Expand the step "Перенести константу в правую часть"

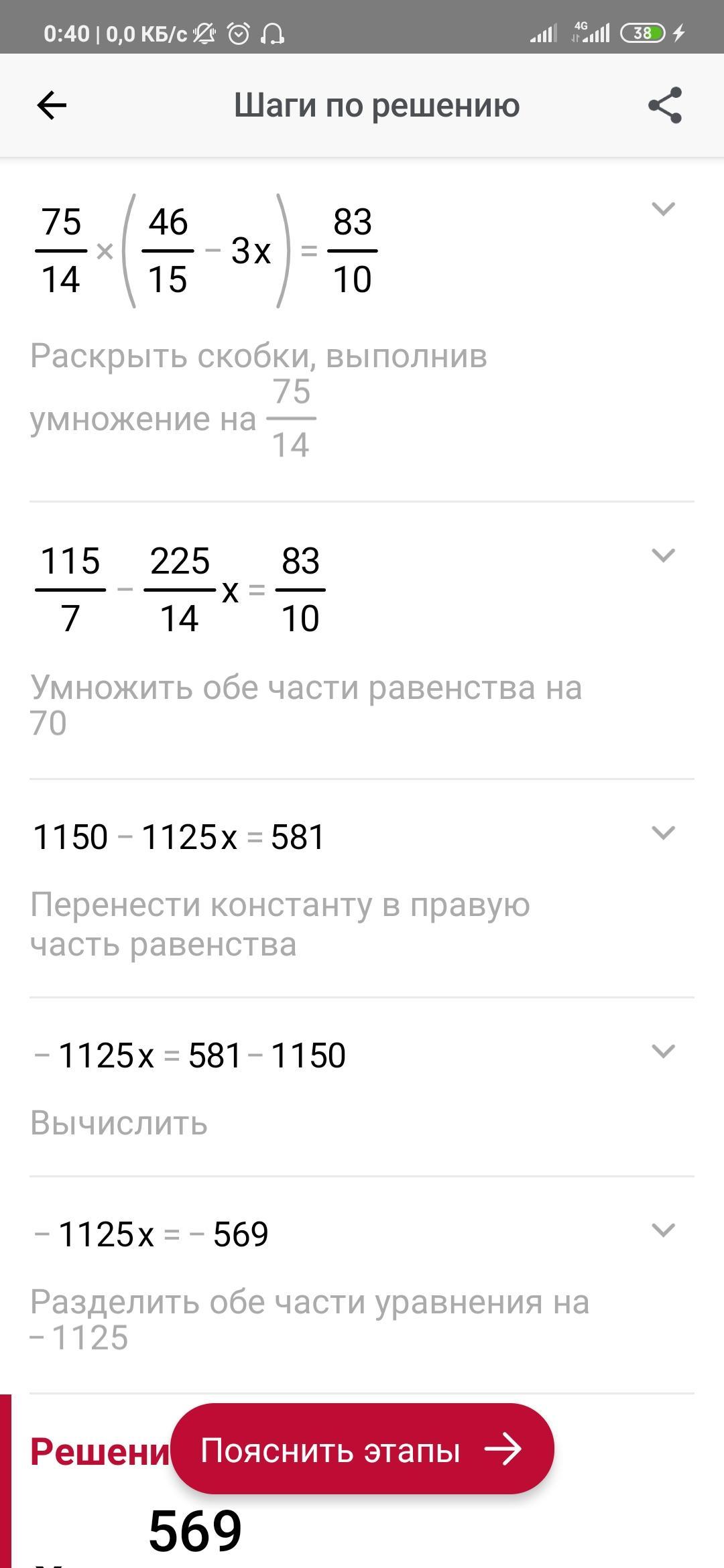[663, 833]
